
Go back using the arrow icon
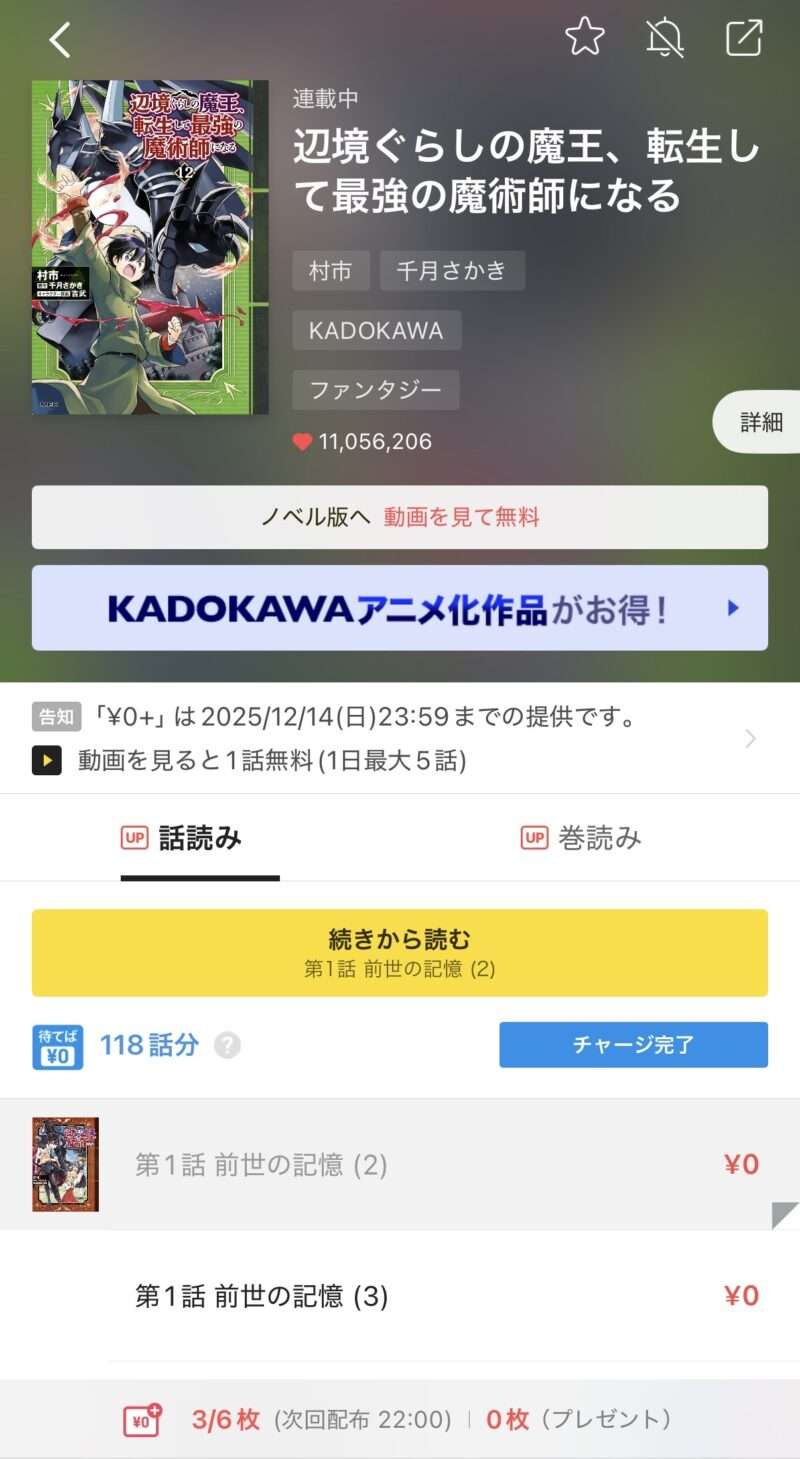[60, 40]
